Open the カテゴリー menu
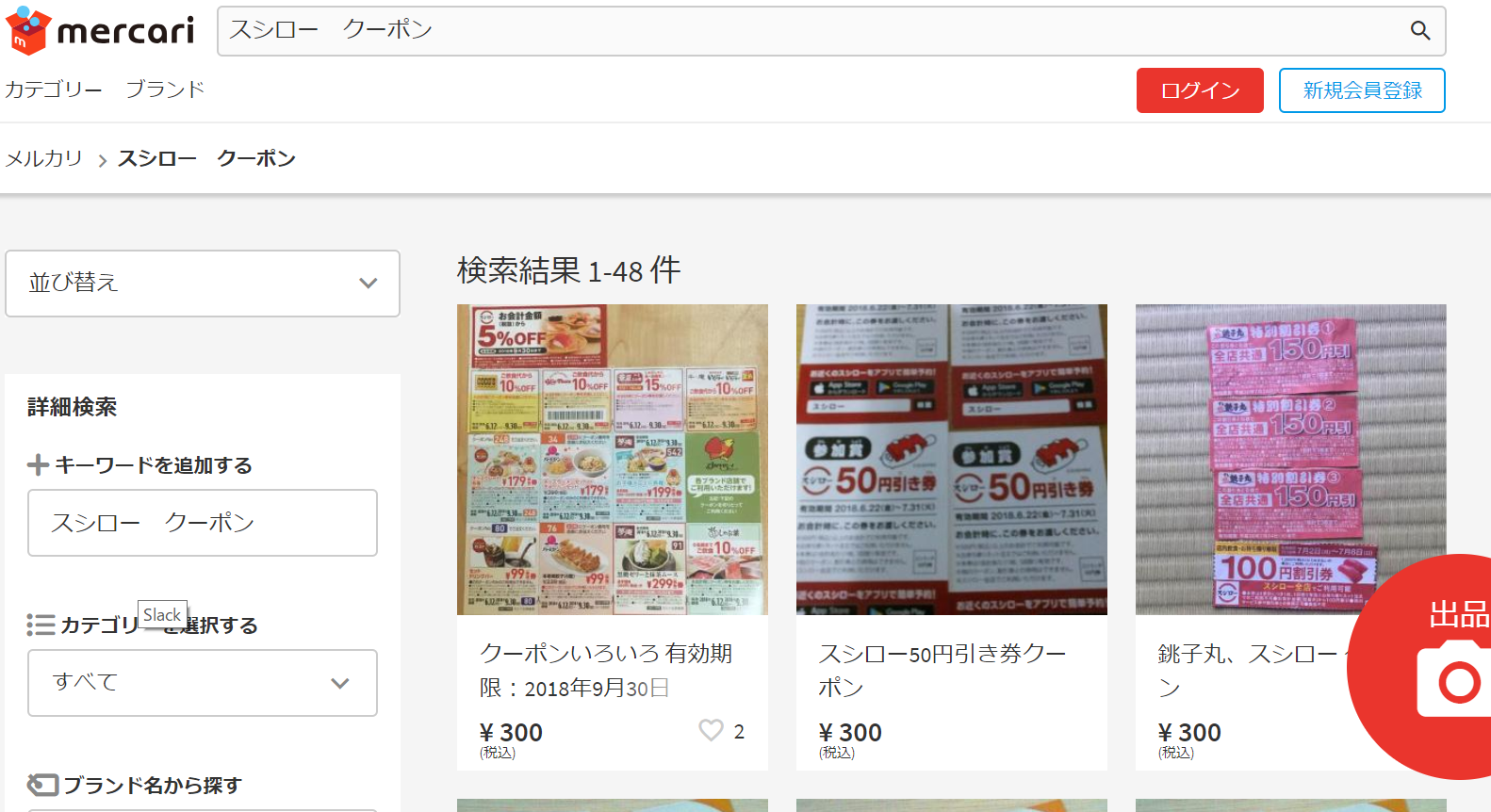 point(54,89)
